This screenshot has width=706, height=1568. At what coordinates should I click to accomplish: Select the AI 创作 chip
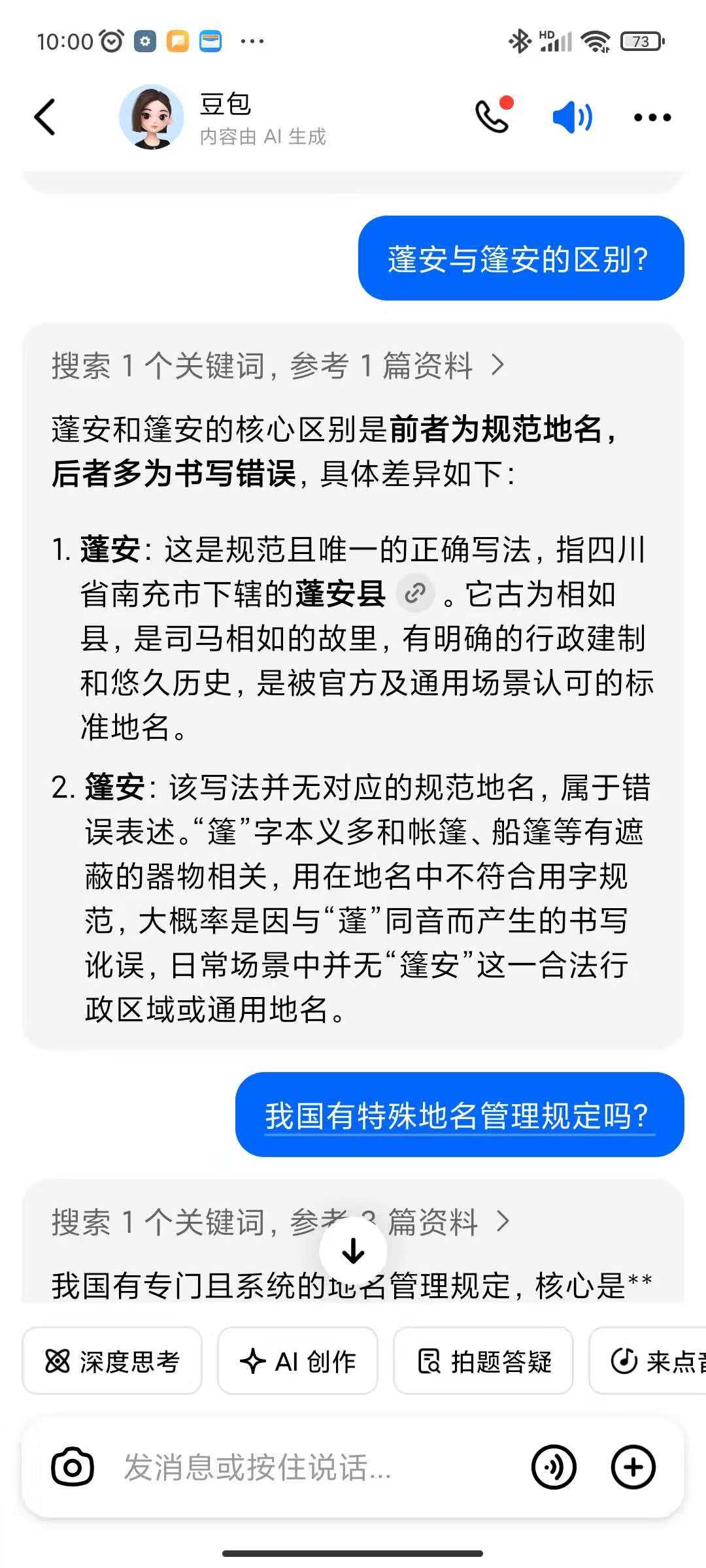[298, 1362]
